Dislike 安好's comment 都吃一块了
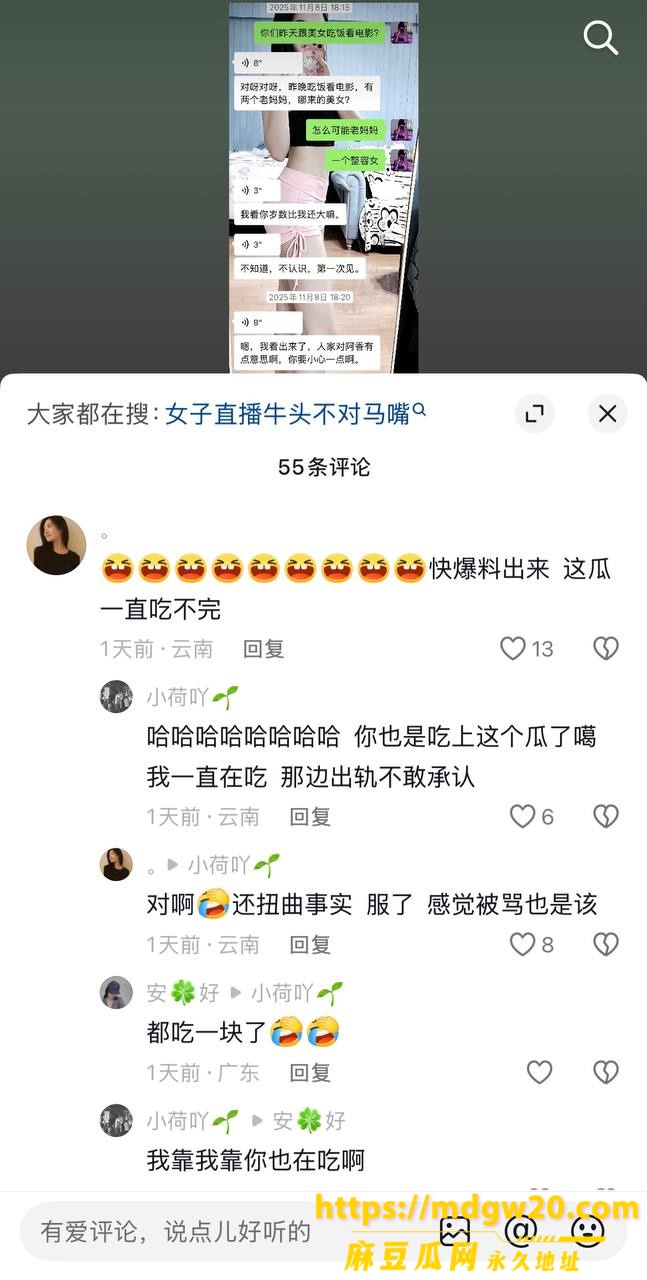 pyautogui.click(x=606, y=1073)
